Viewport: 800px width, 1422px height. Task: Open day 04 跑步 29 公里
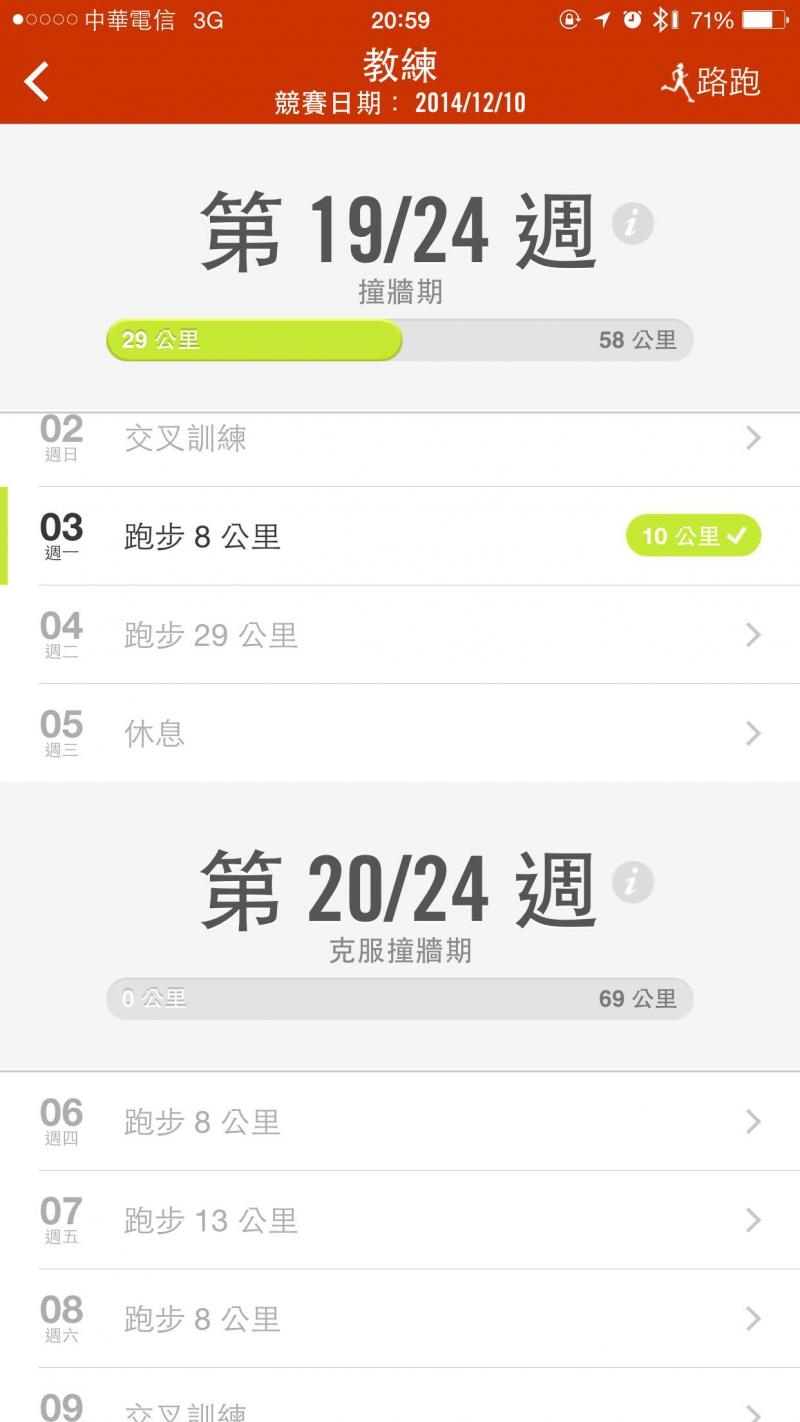[400, 635]
